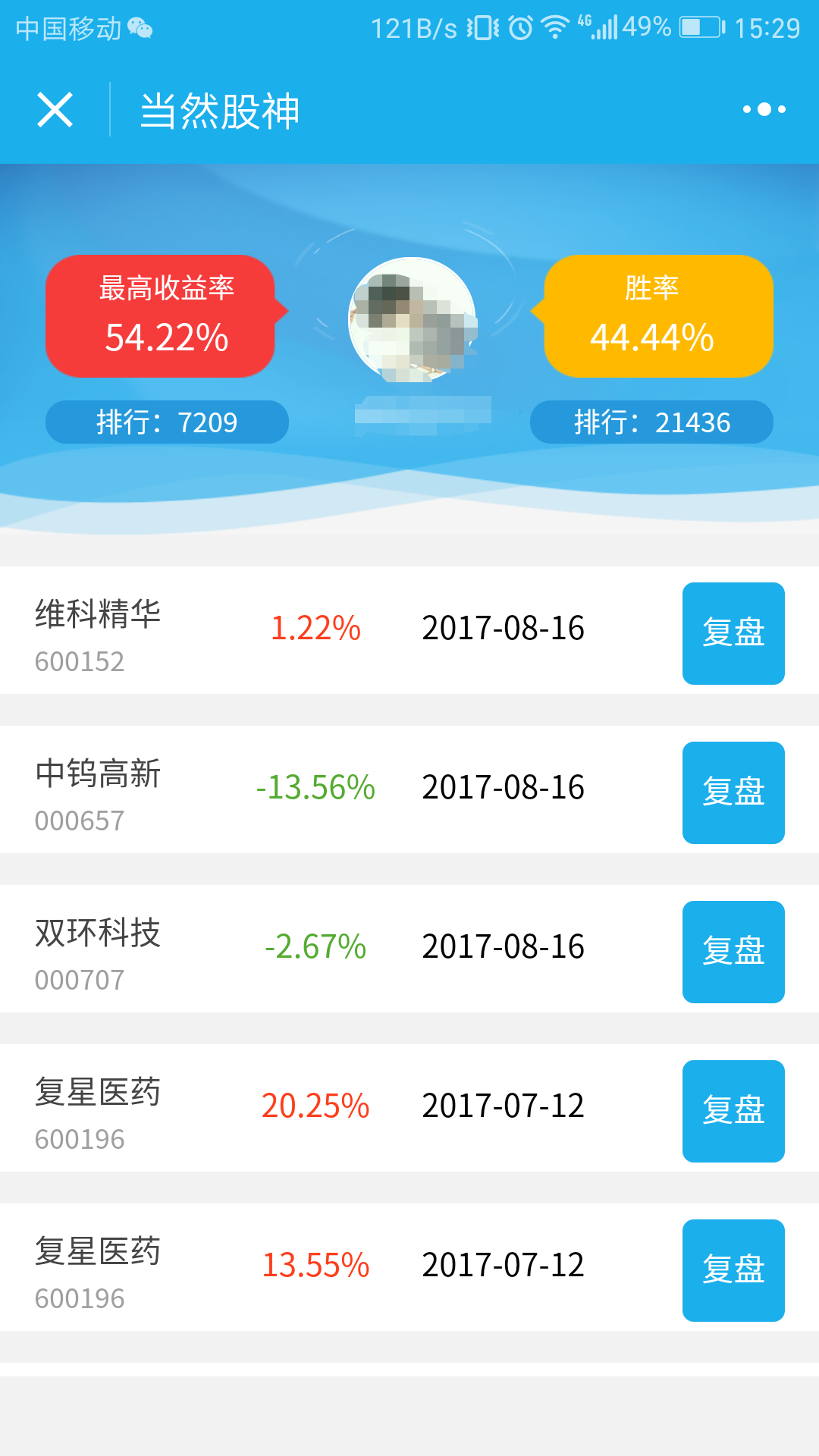Screen dimensions: 819x1456
Task: Close the 当然股神 page
Action: click(x=55, y=110)
